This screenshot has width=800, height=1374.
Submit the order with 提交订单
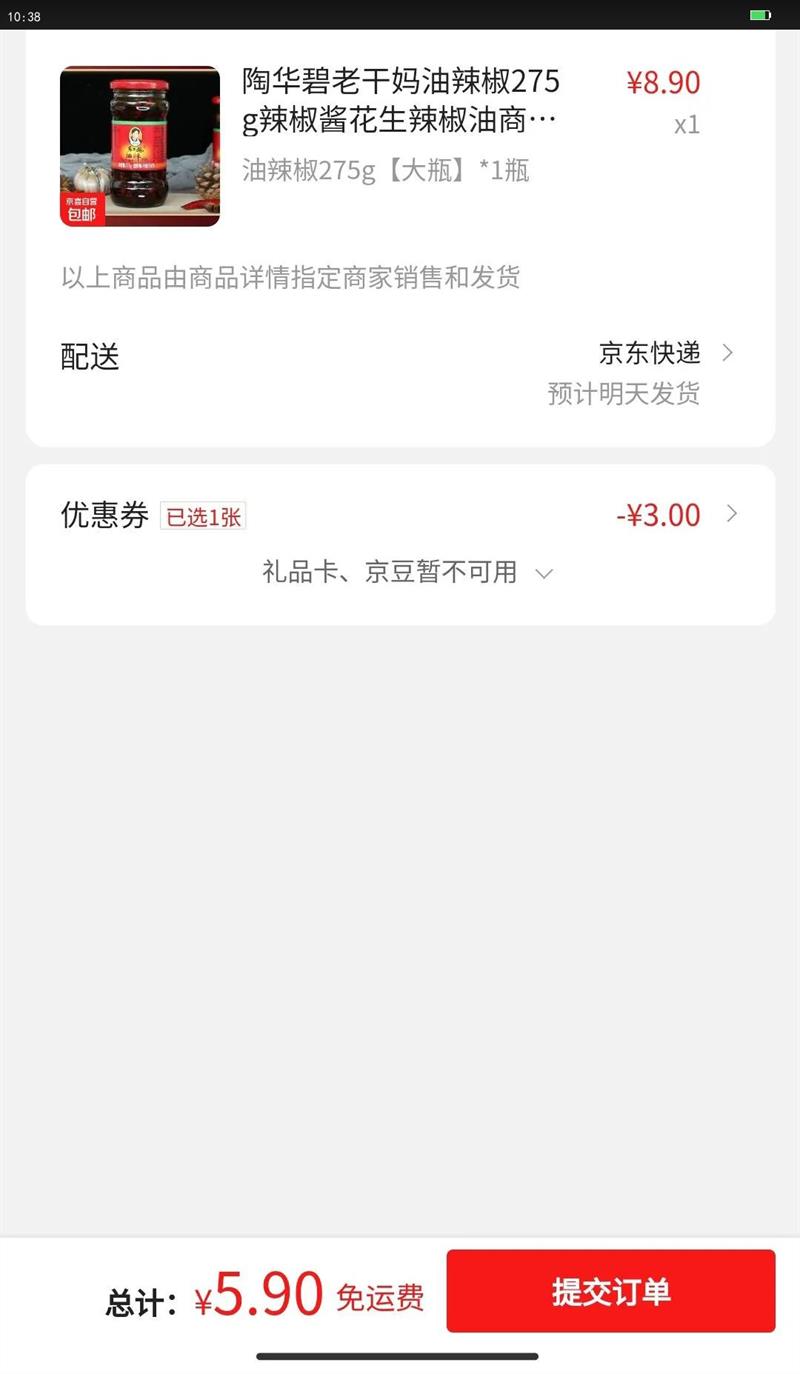point(610,1291)
